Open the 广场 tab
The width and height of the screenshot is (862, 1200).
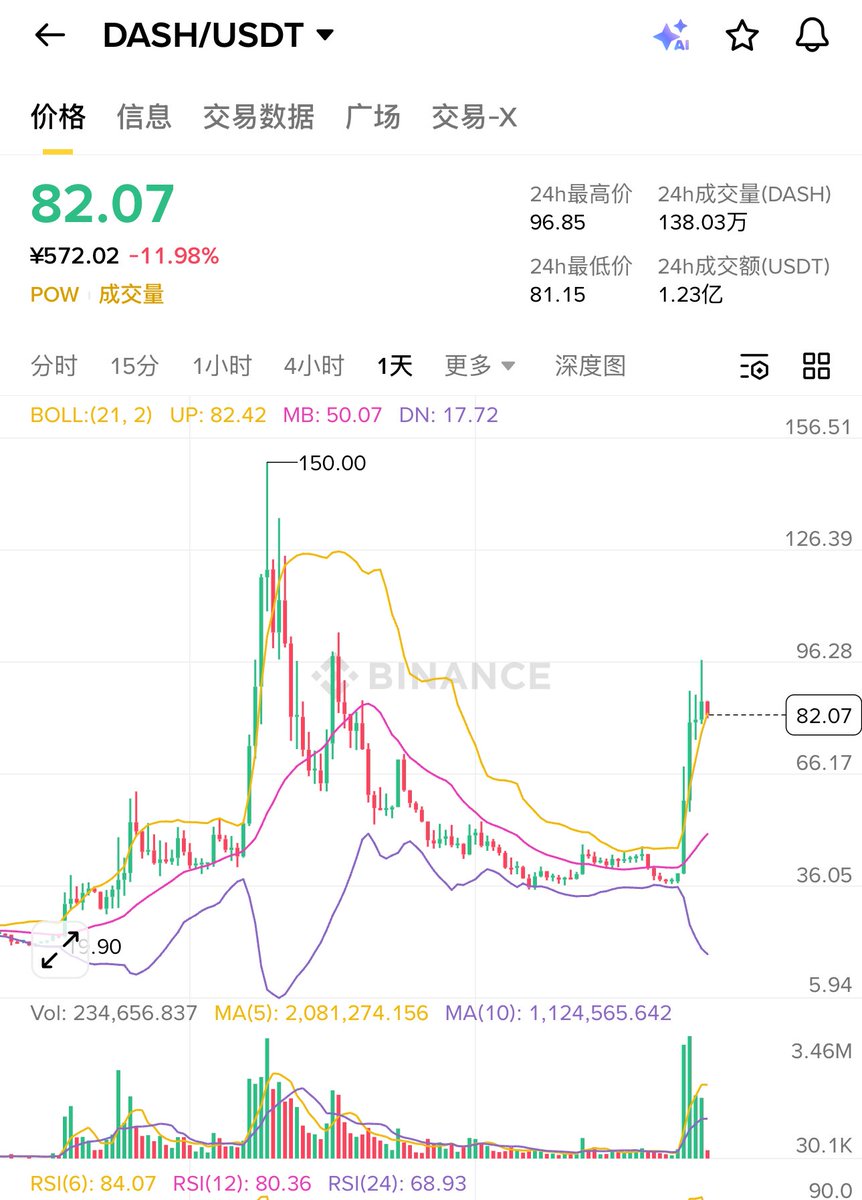pyautogui.click(x=372, y=117)
